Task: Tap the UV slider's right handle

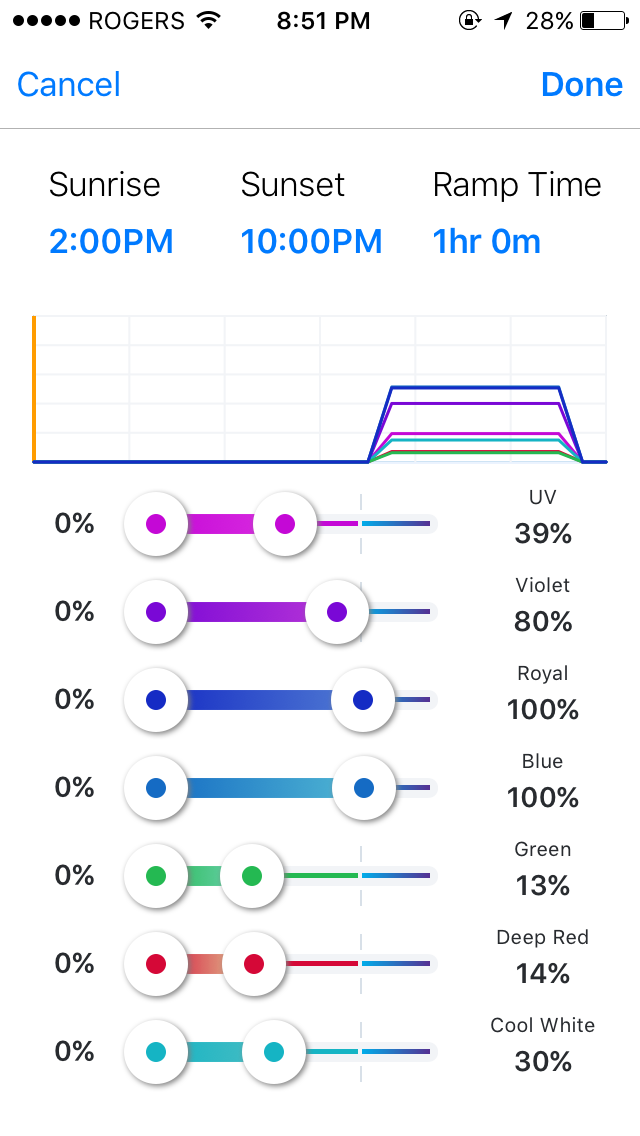Action: (285, 524)
